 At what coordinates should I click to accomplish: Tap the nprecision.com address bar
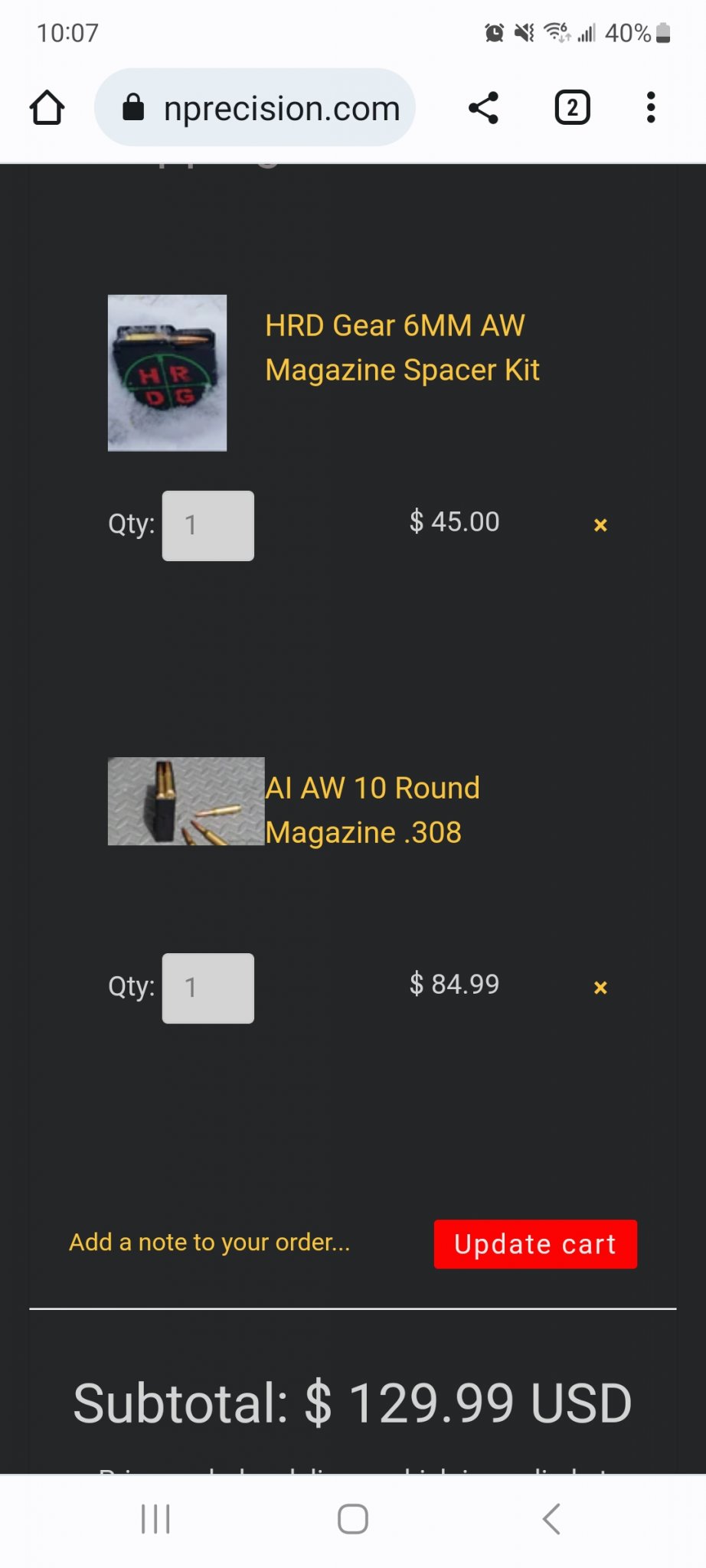click(x=255, y=108)
